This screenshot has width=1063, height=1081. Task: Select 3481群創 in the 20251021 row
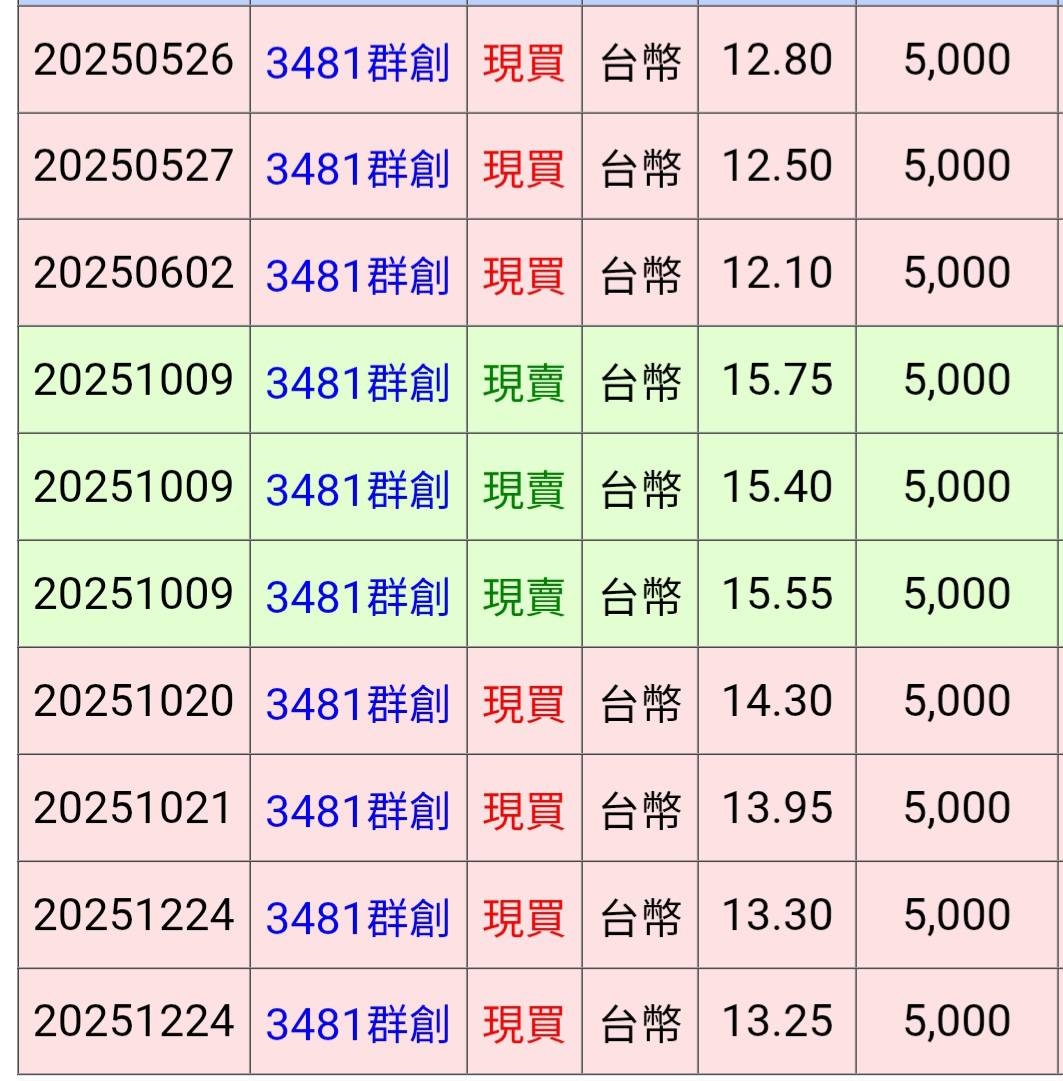pyautogui.click(x=358, y=810)
